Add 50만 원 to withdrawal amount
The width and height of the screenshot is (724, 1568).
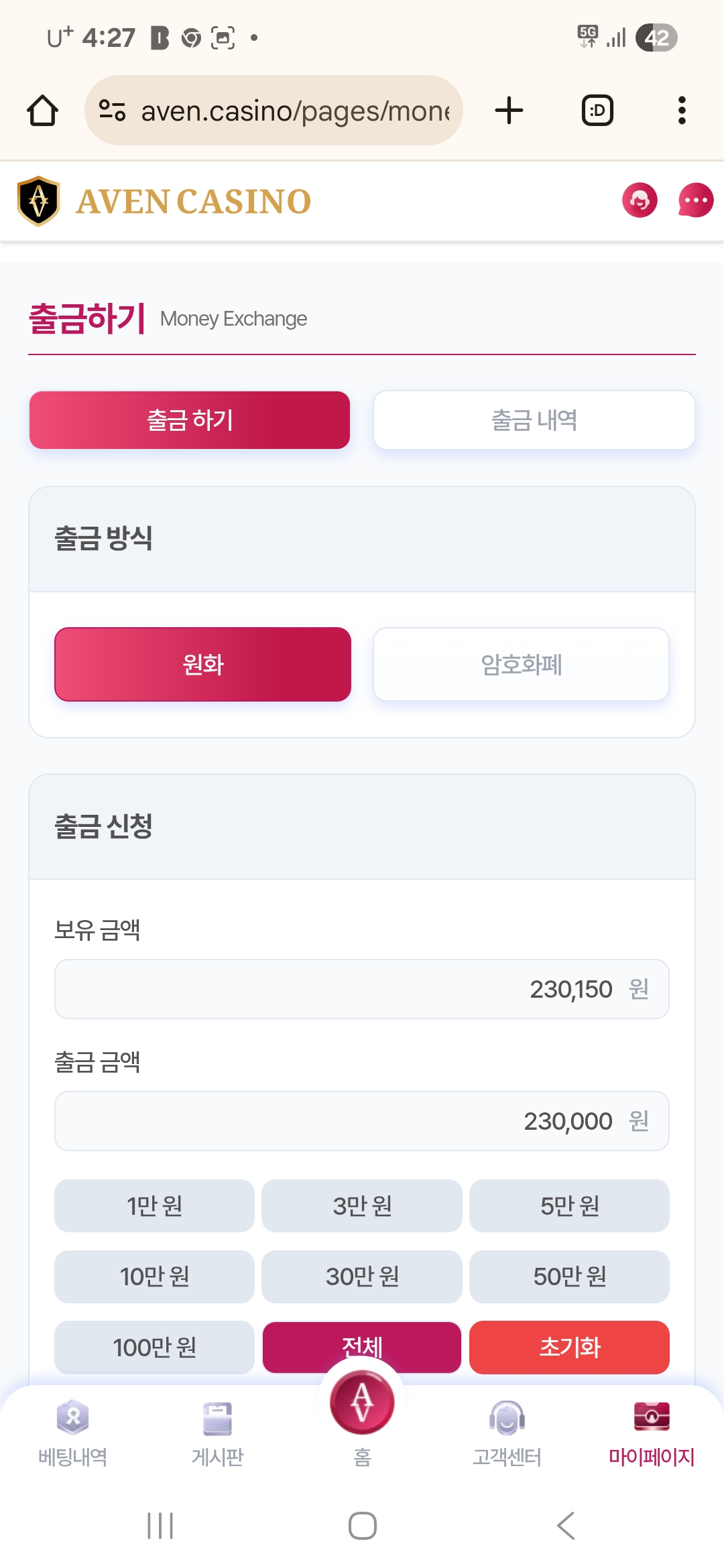[569, 1277]
